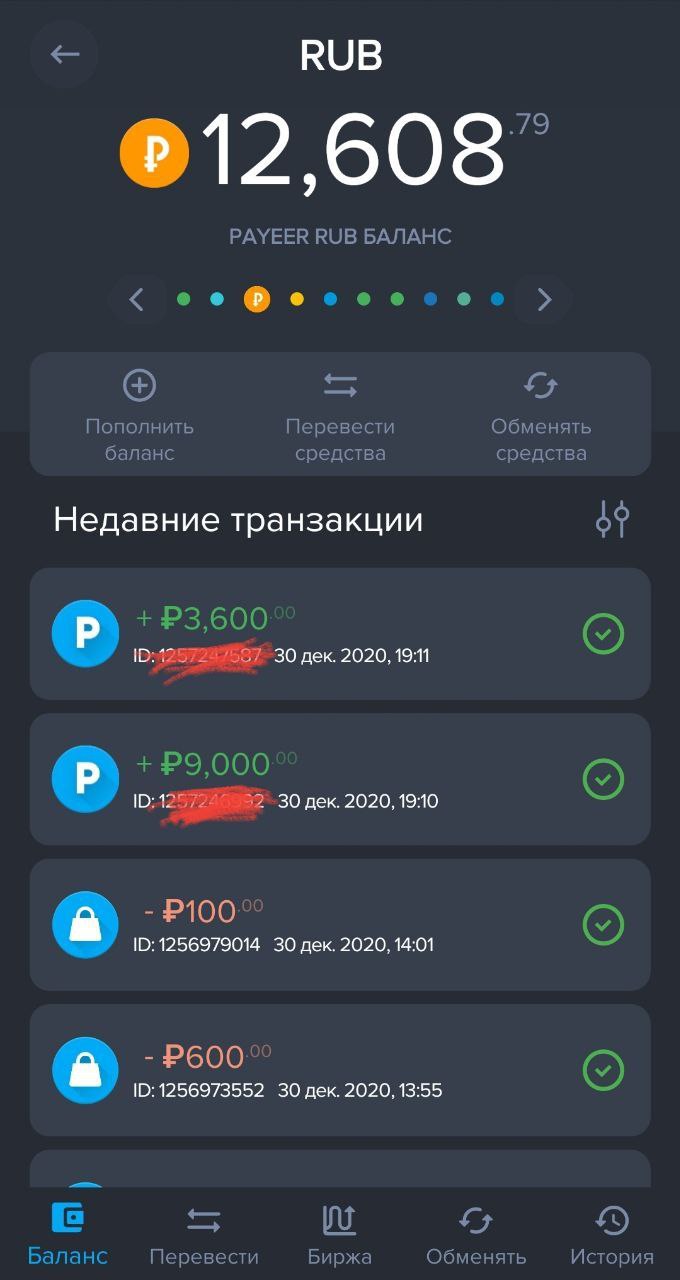The image size is (680, 1280).
Task: Show the next currency balance
Action: (x=544, y=299)
